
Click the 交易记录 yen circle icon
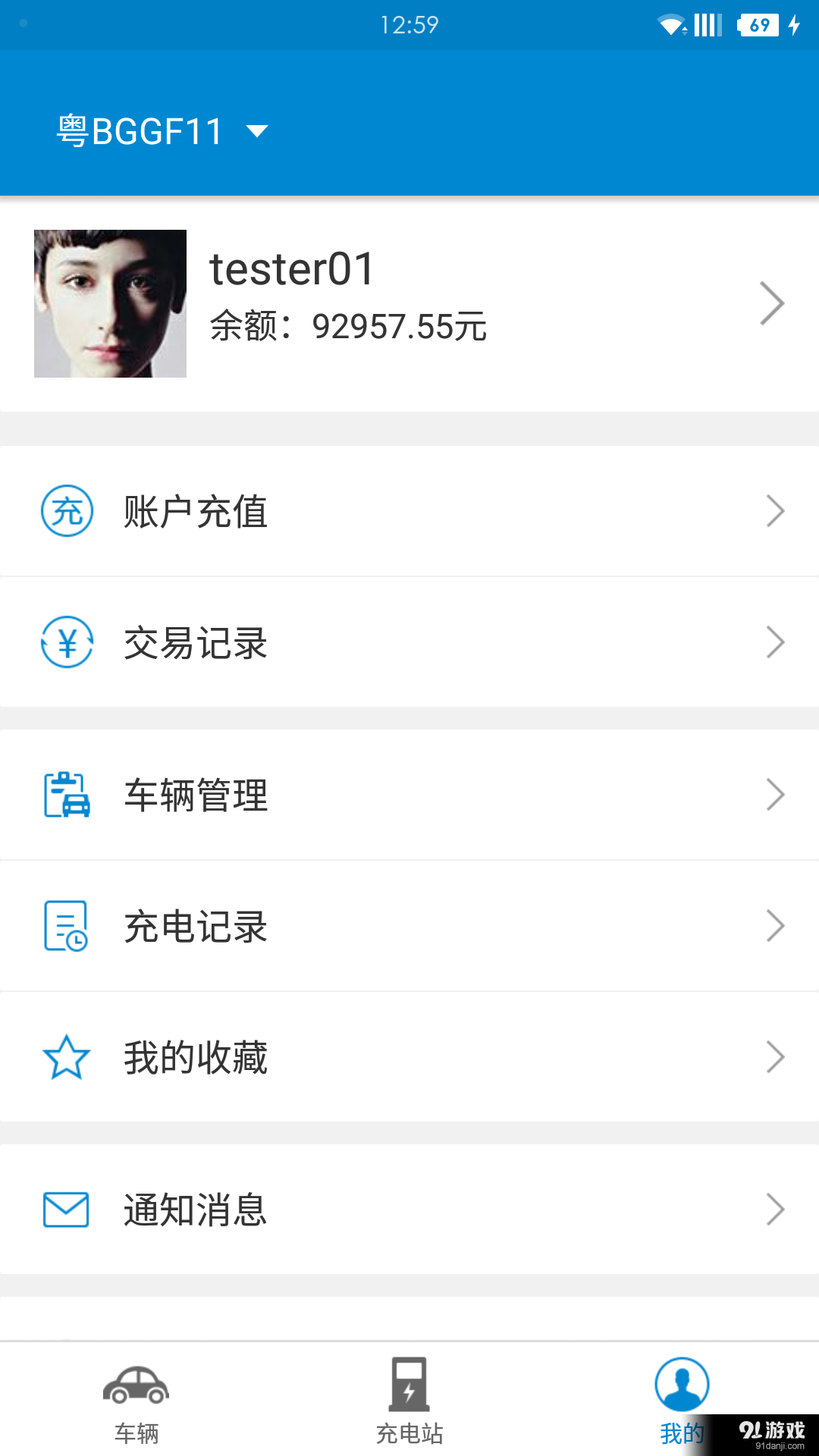click(67, 642)
